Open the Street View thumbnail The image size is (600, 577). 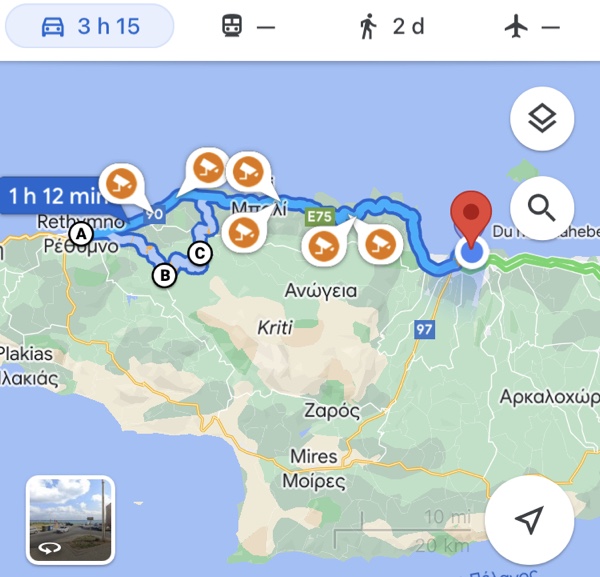click(x=70, y=519)
